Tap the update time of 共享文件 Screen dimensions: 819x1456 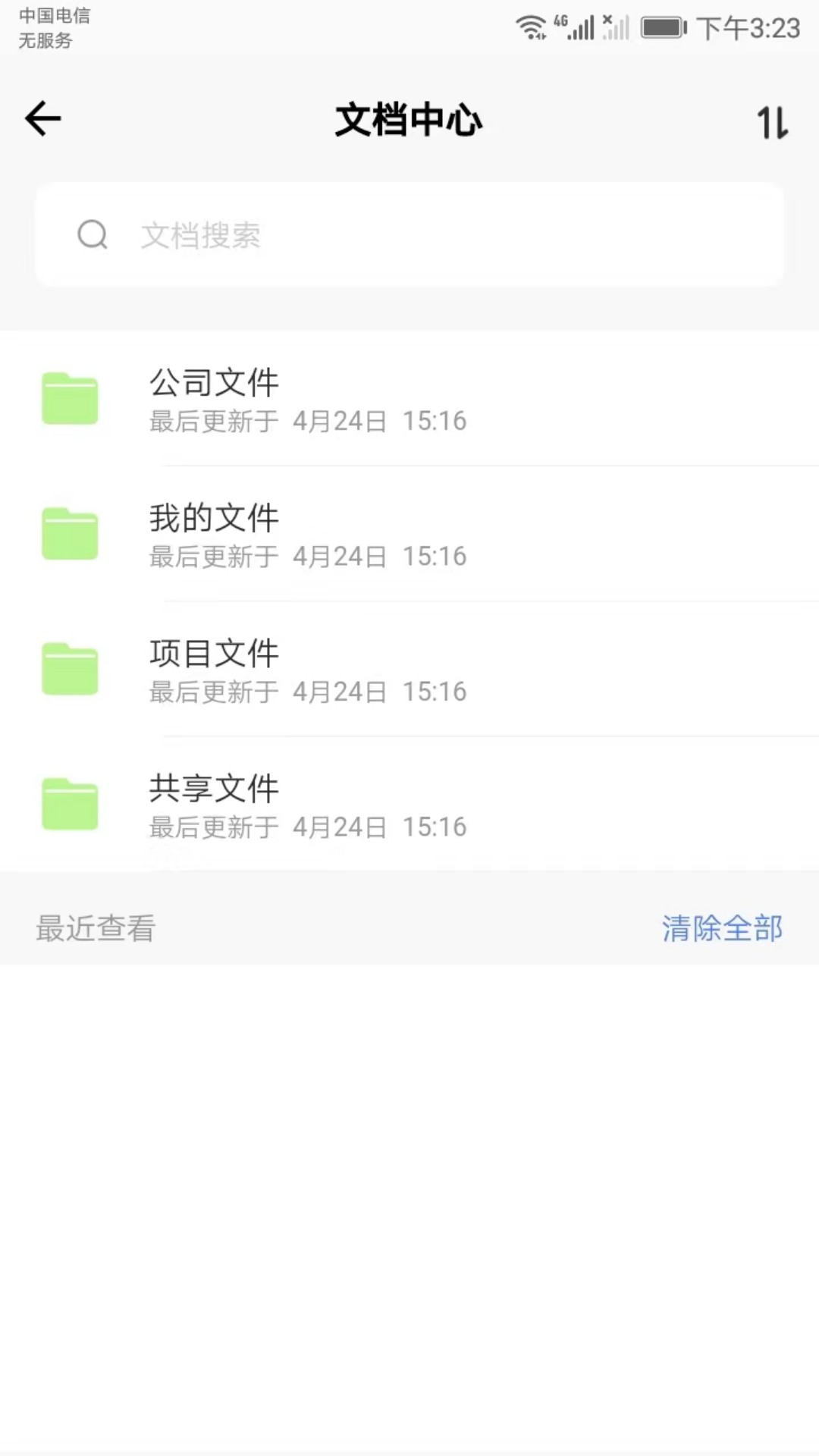click(307, 827)
